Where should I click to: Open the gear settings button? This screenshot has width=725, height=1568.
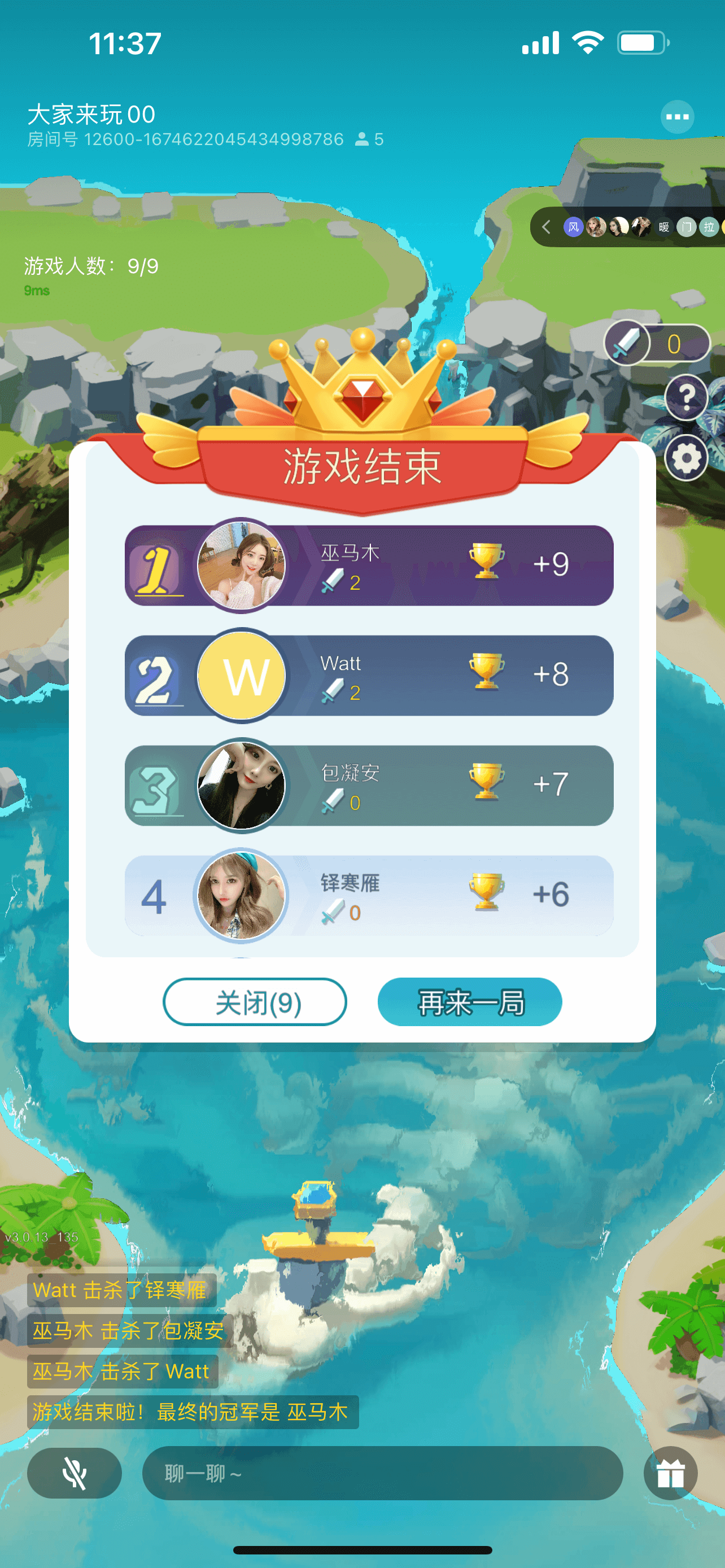tap(686, 458)
